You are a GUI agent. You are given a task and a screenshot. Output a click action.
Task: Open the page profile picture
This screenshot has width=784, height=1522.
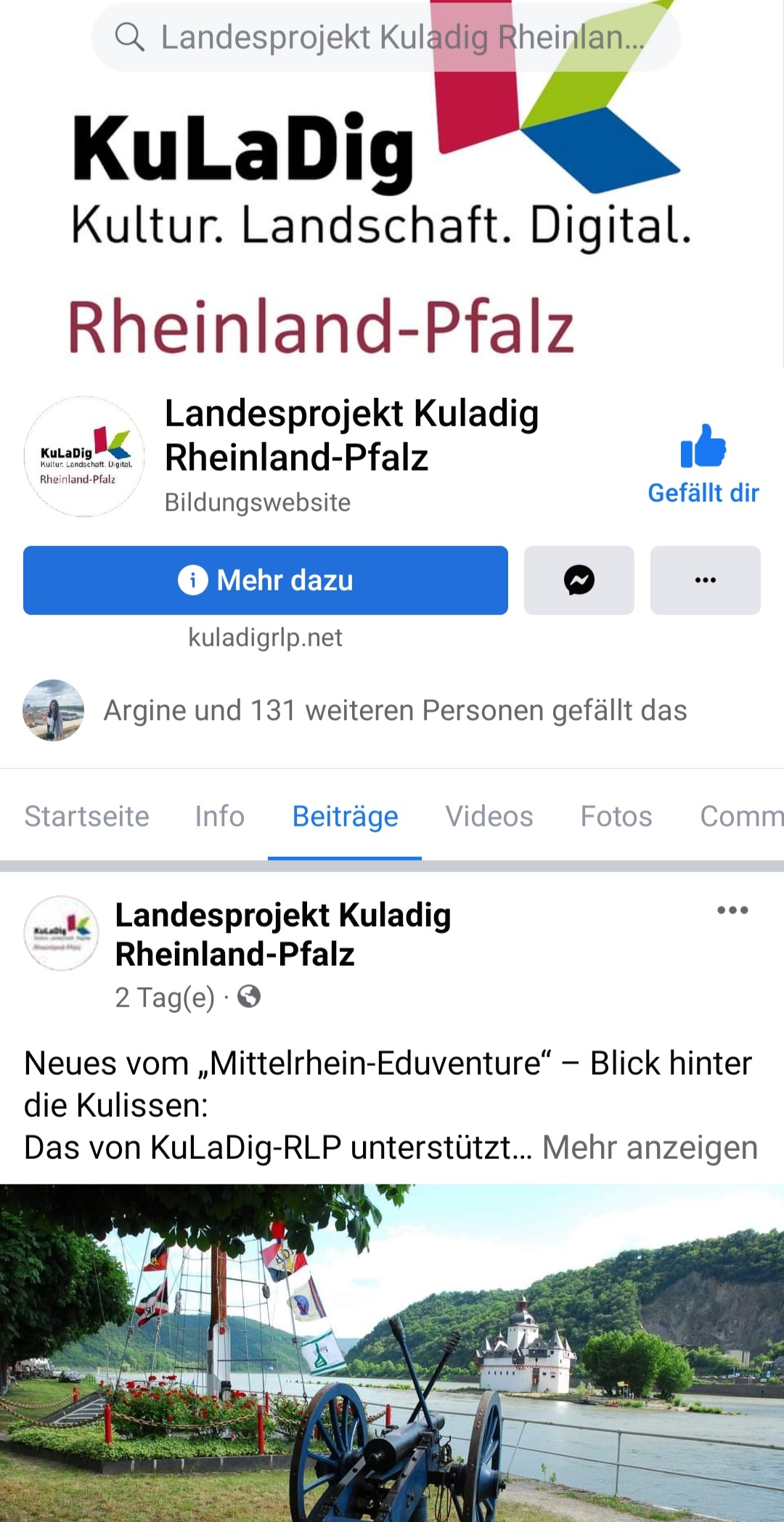(x=84, y=456)
